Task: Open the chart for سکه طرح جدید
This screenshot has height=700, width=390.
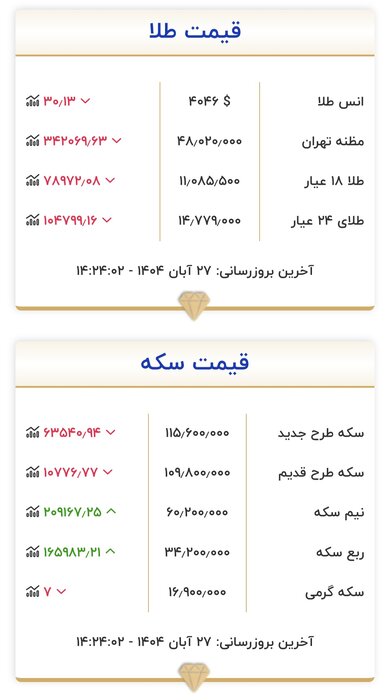Action: tap(33, 432)
